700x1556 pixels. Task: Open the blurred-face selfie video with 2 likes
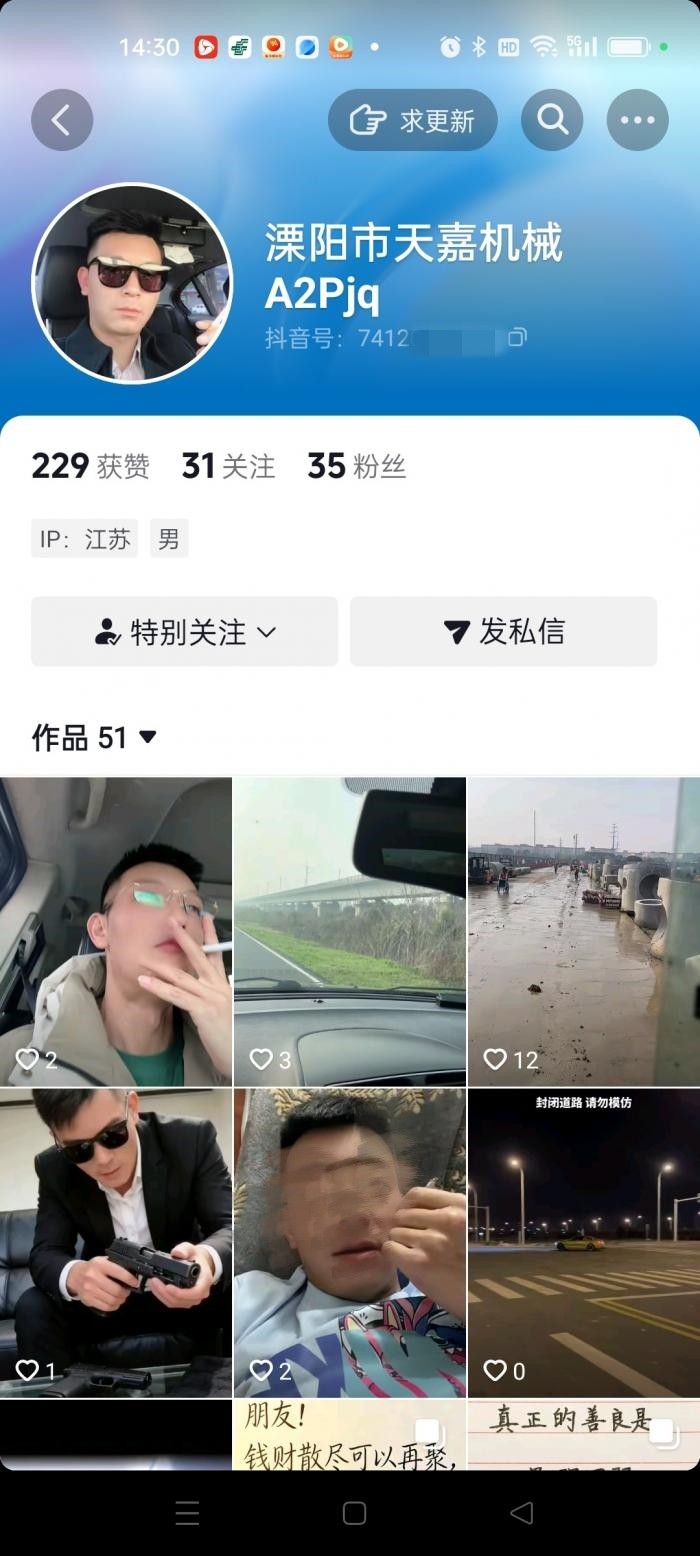[349, 1241]
